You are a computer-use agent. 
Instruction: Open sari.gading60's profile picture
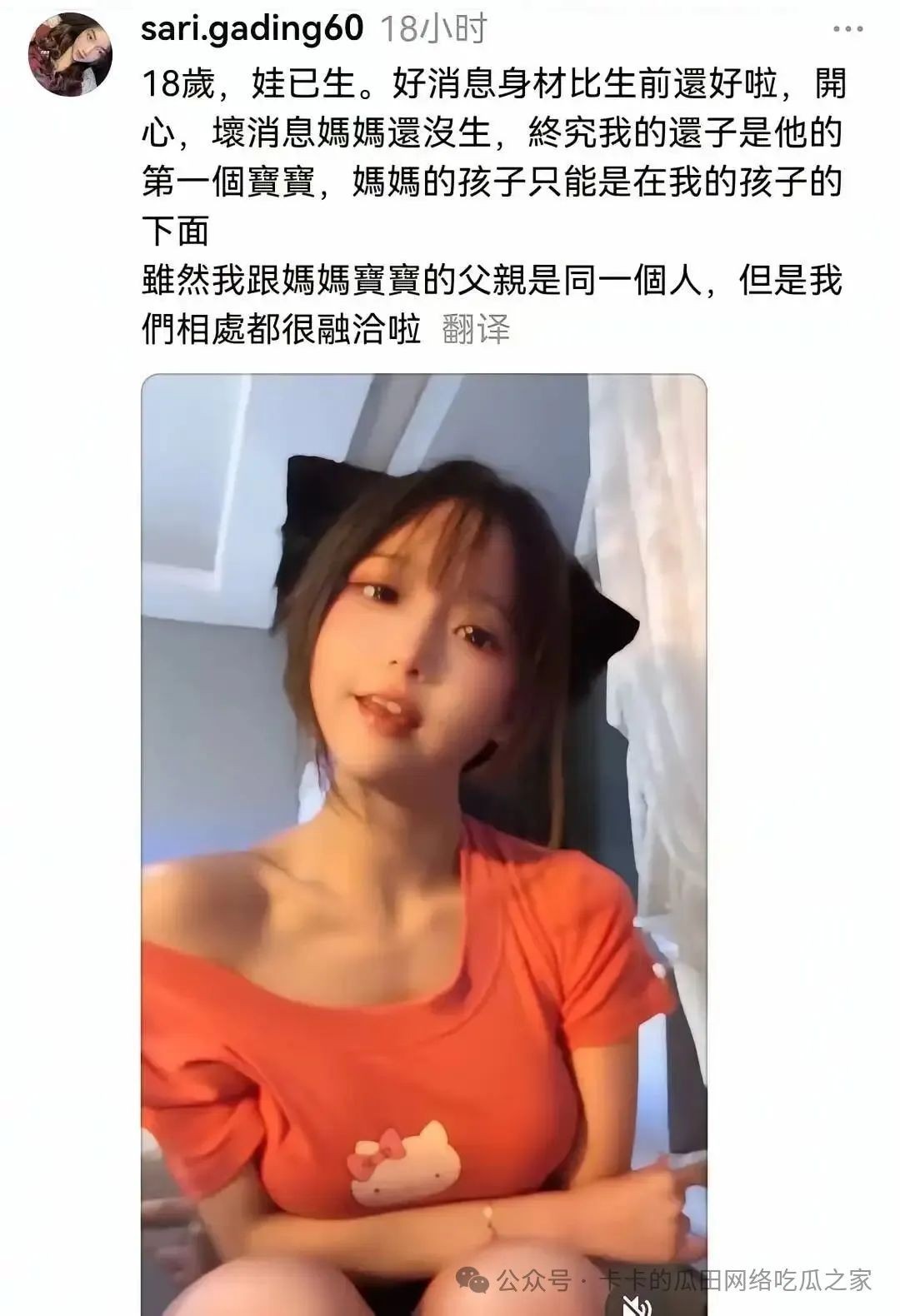point(71,54)
